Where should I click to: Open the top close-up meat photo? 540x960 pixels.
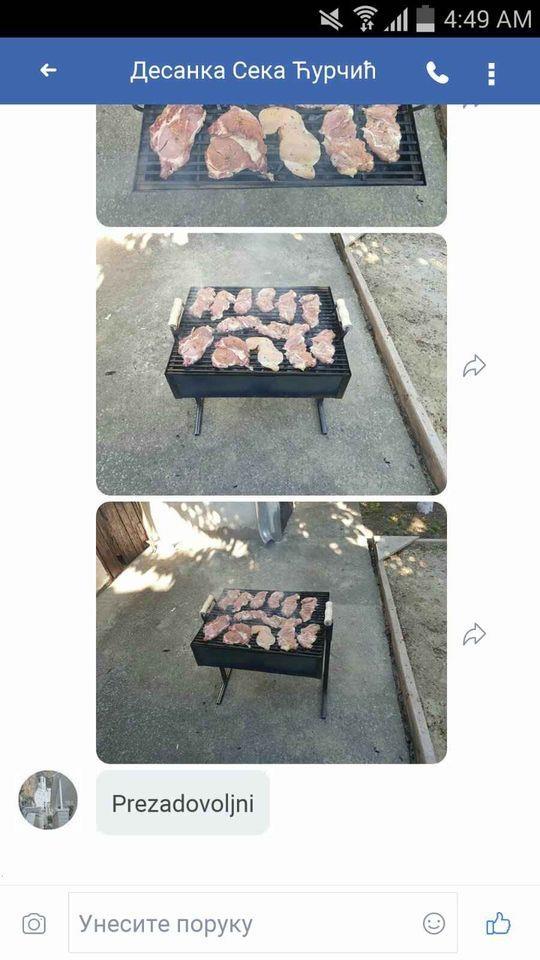click(x=271, y=165)
